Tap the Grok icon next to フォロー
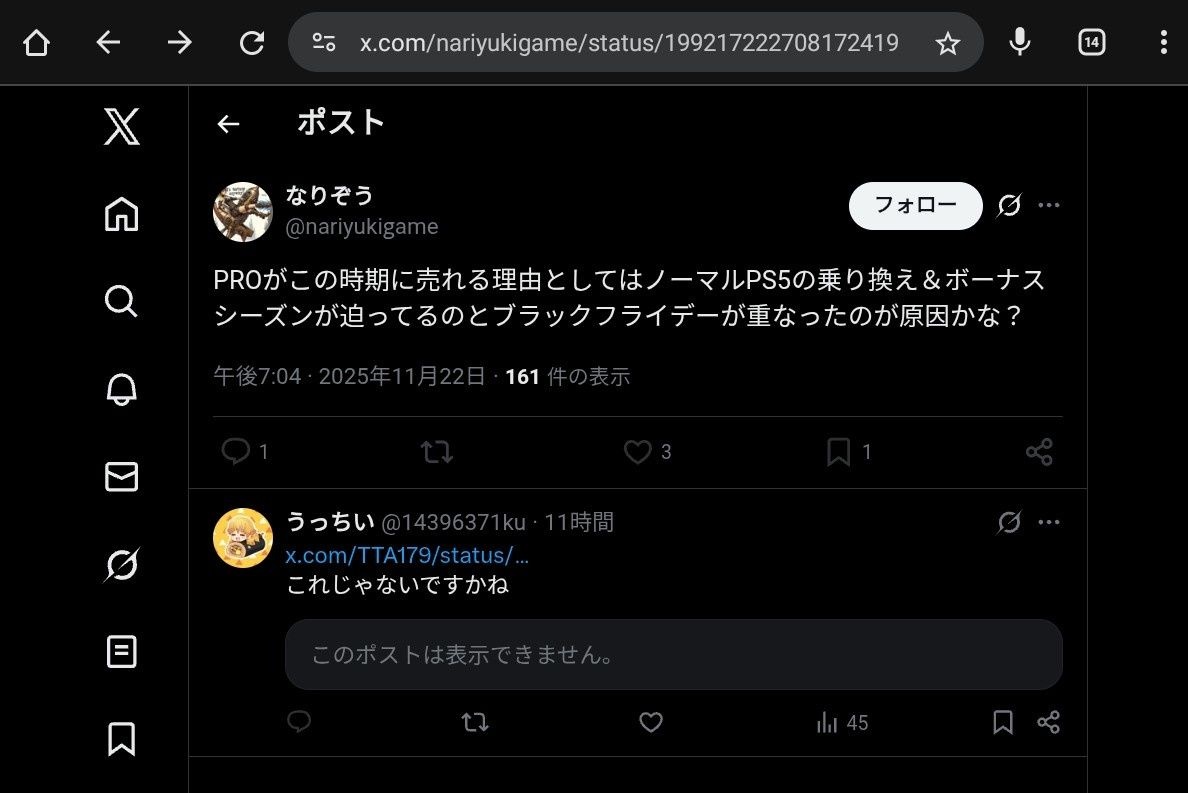Screen dimensions: 1188x793 1009,206
